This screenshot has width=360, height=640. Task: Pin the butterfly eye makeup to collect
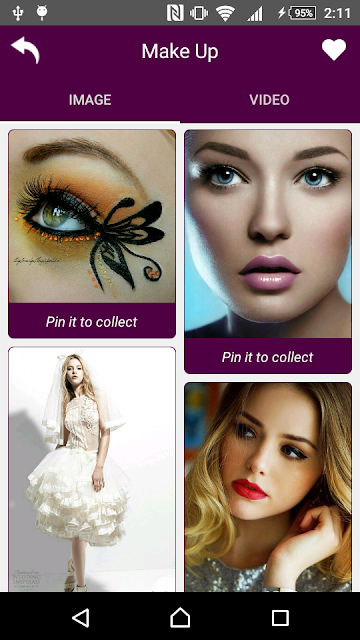click(92, 322)
